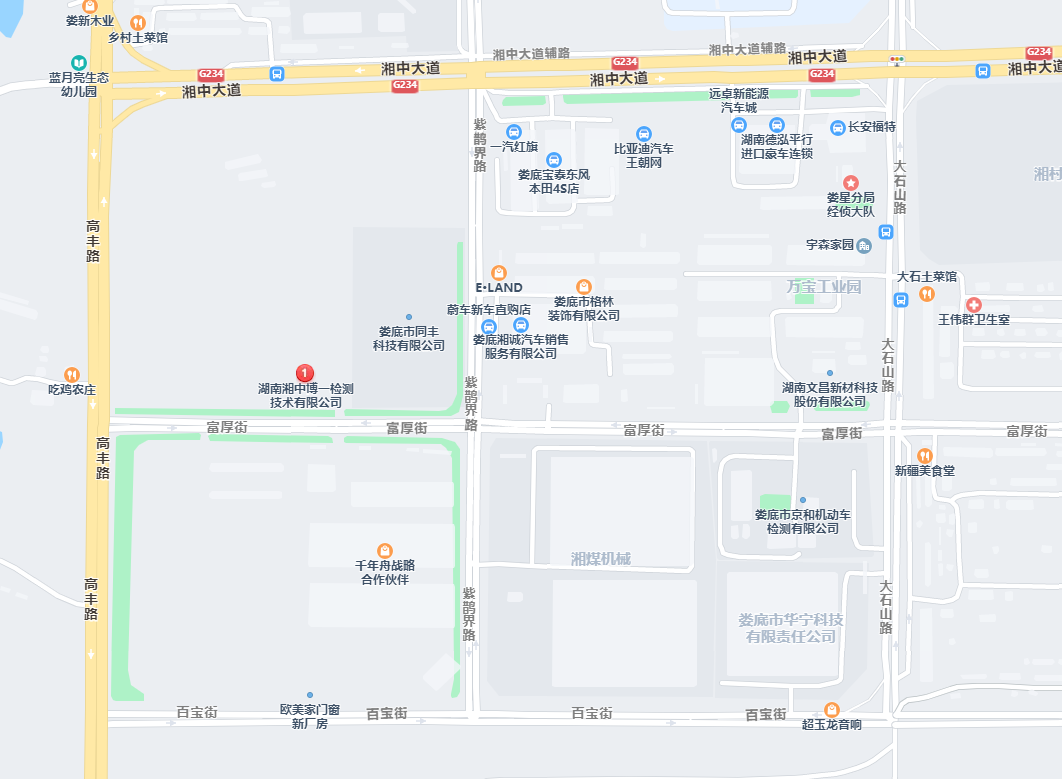Select the 王伟群卫生室 clinic marker

tap(974, 304)
